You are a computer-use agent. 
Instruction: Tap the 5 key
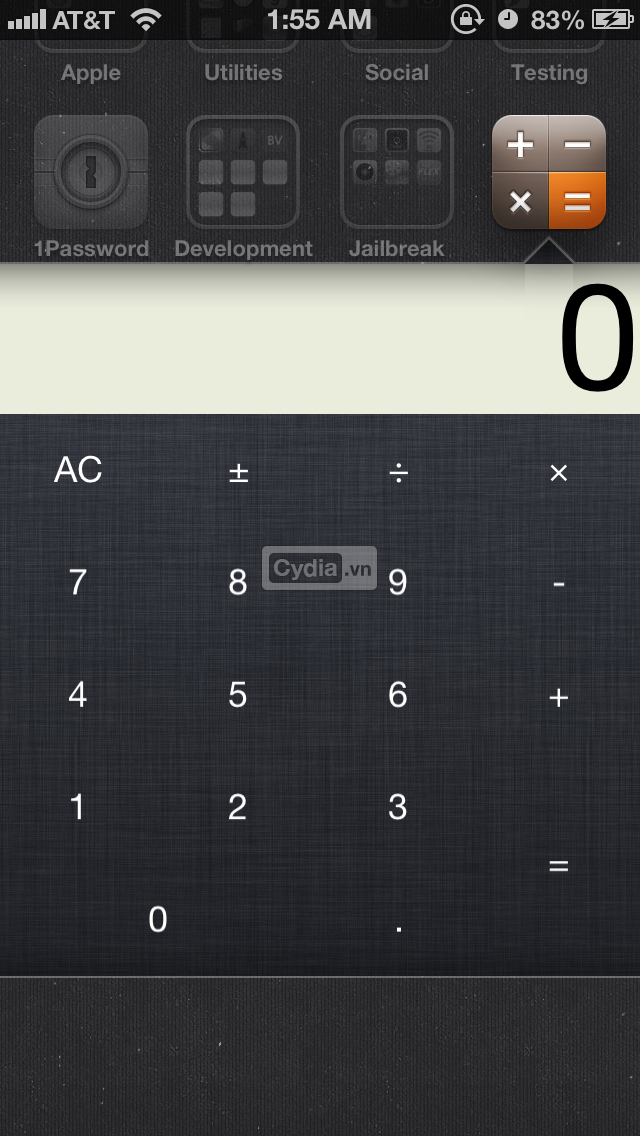click(x=238, y=695)
